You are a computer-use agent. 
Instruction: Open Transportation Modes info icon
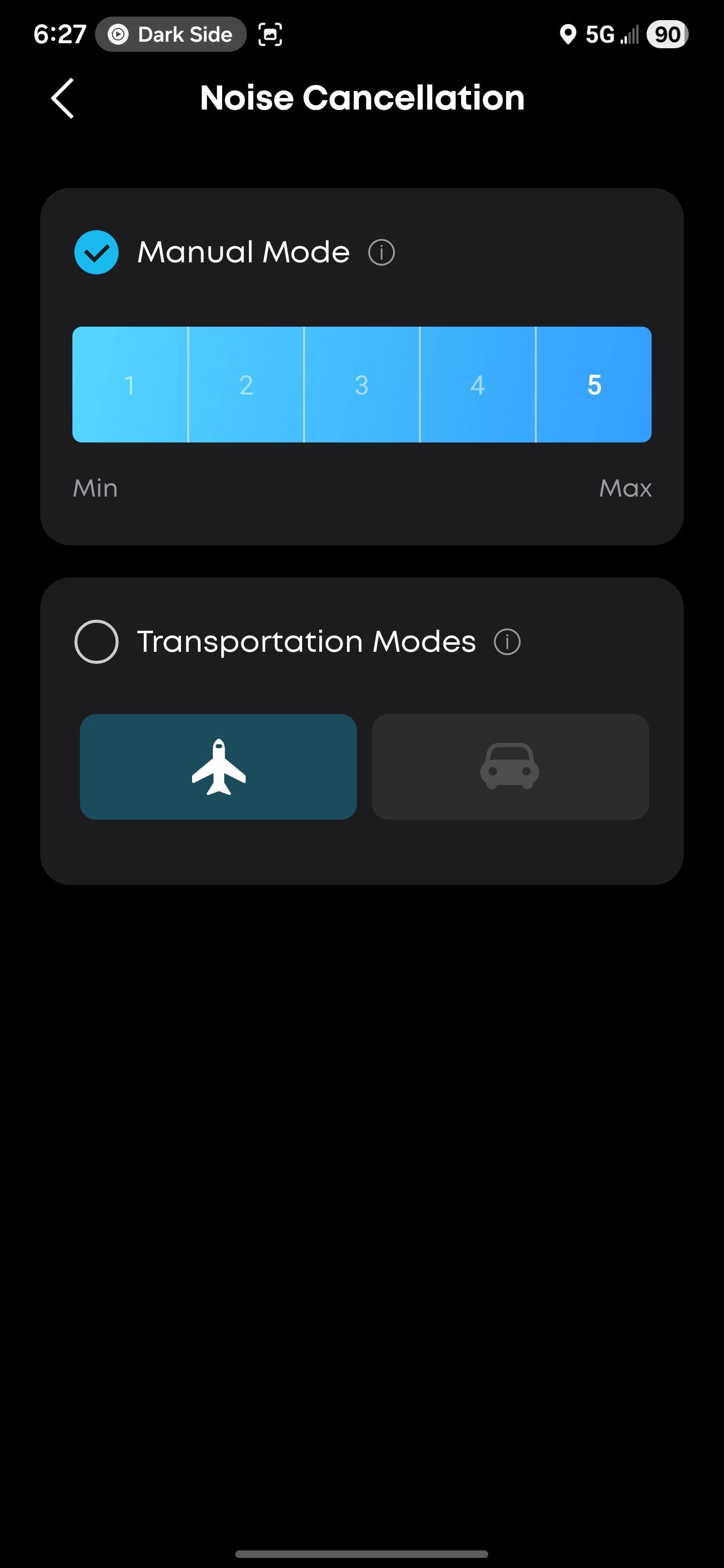click(x=507, y=642)
